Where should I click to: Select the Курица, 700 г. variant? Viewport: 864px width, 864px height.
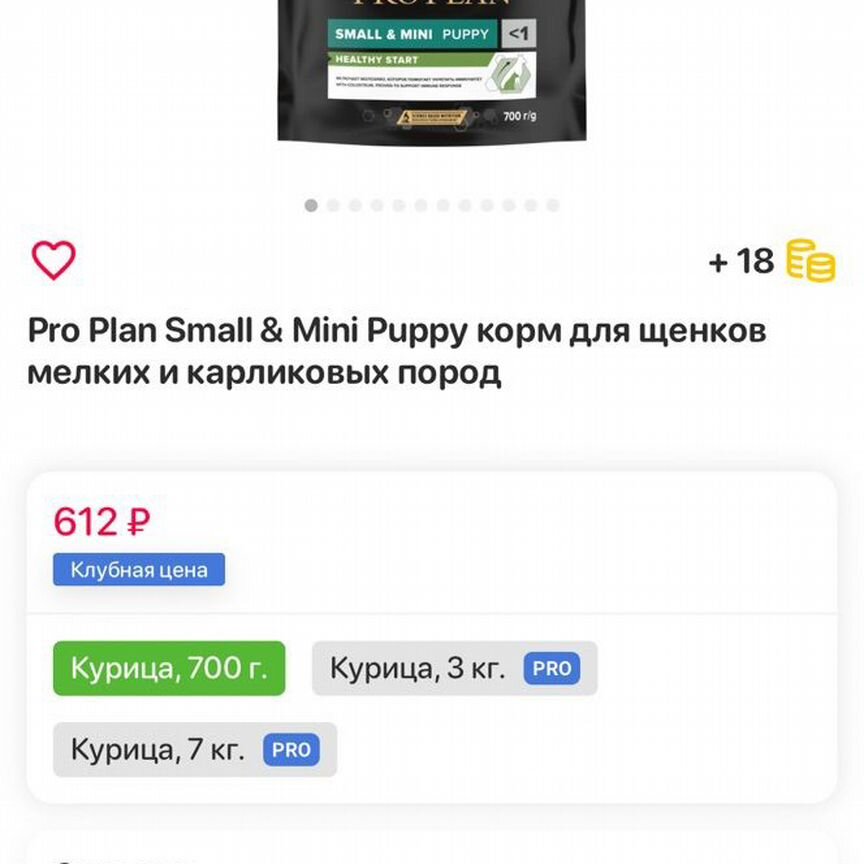tap(169, 668)
